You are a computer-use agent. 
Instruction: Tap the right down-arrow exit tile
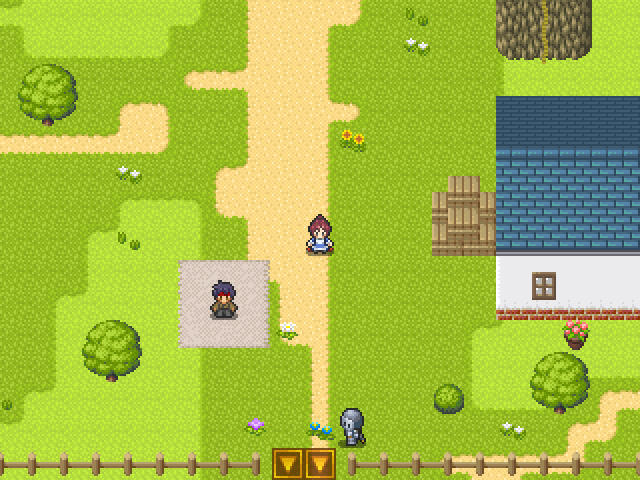(319, 464)
